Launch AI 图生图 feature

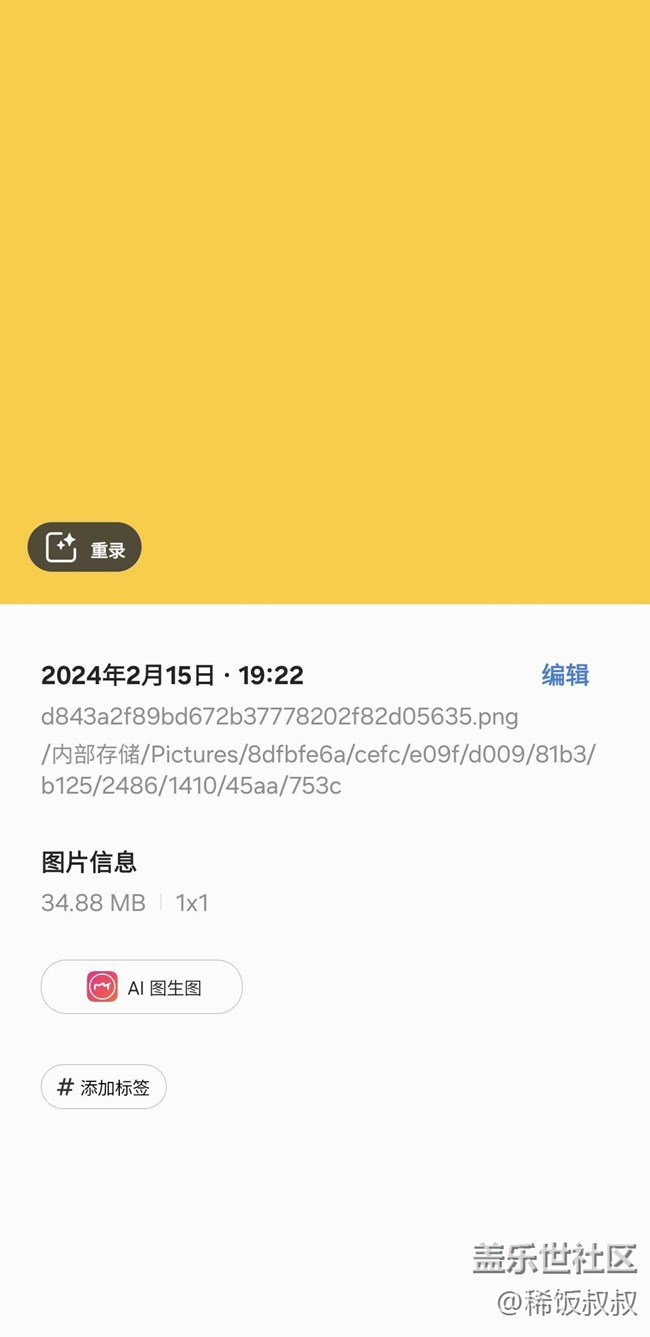(141, 987)
